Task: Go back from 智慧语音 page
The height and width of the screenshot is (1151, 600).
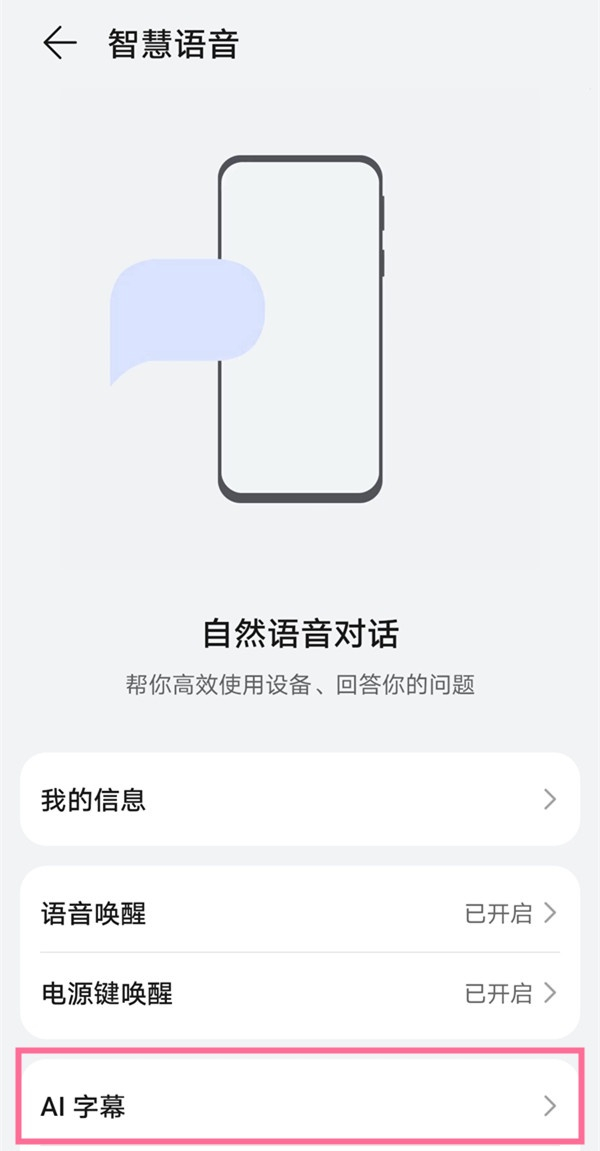Action: (59, 44)
